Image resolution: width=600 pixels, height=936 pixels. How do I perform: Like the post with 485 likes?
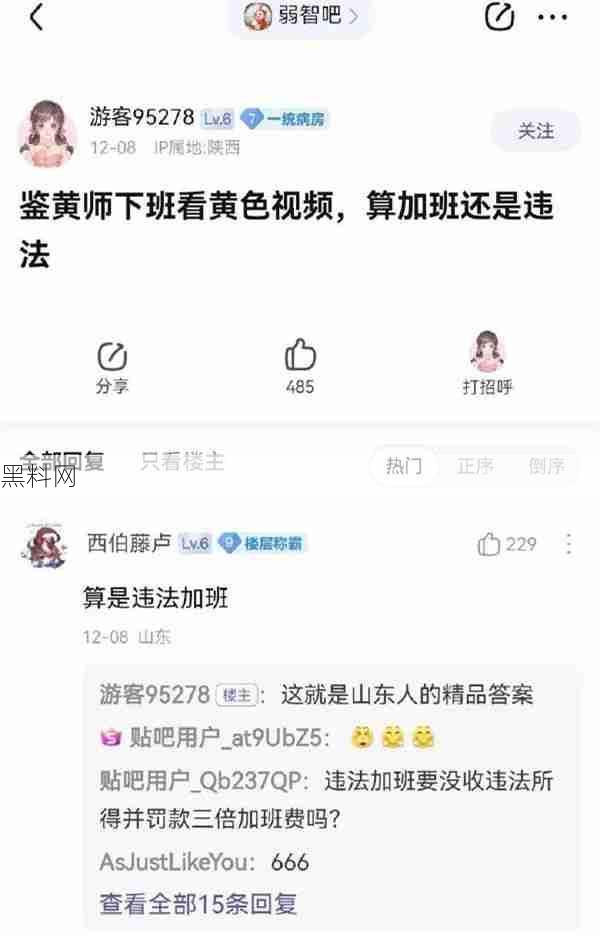coord(300,367)
